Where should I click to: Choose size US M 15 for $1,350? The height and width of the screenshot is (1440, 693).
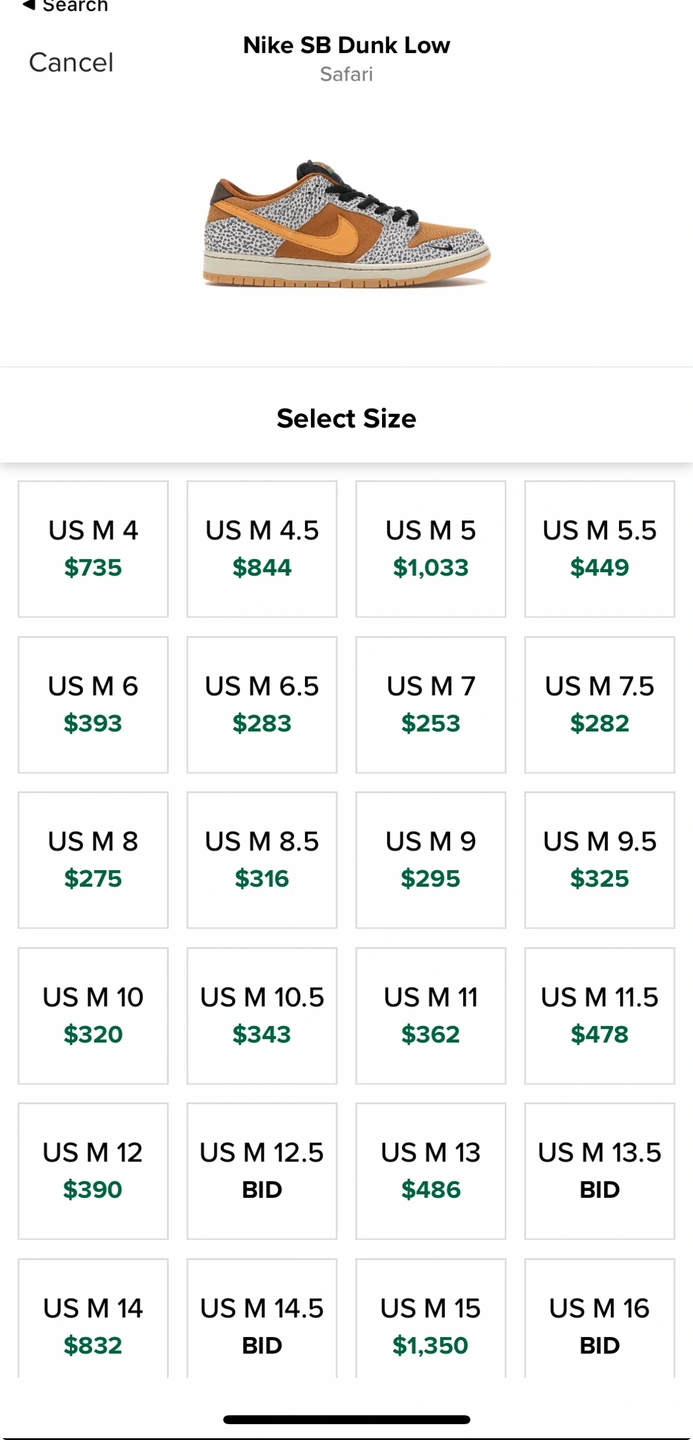coord(431,1318)
